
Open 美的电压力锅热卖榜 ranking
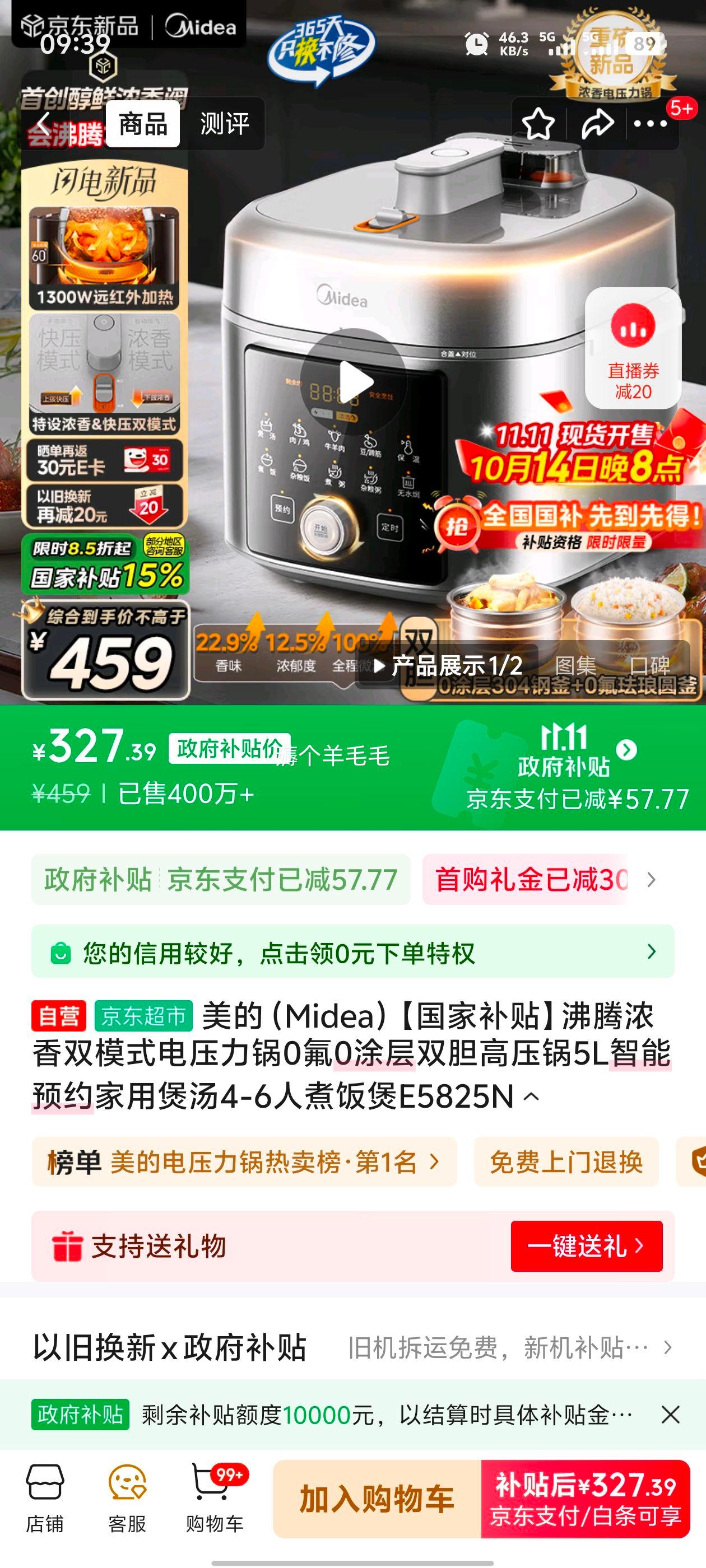pyautogui.click(x=244, y=1162)
